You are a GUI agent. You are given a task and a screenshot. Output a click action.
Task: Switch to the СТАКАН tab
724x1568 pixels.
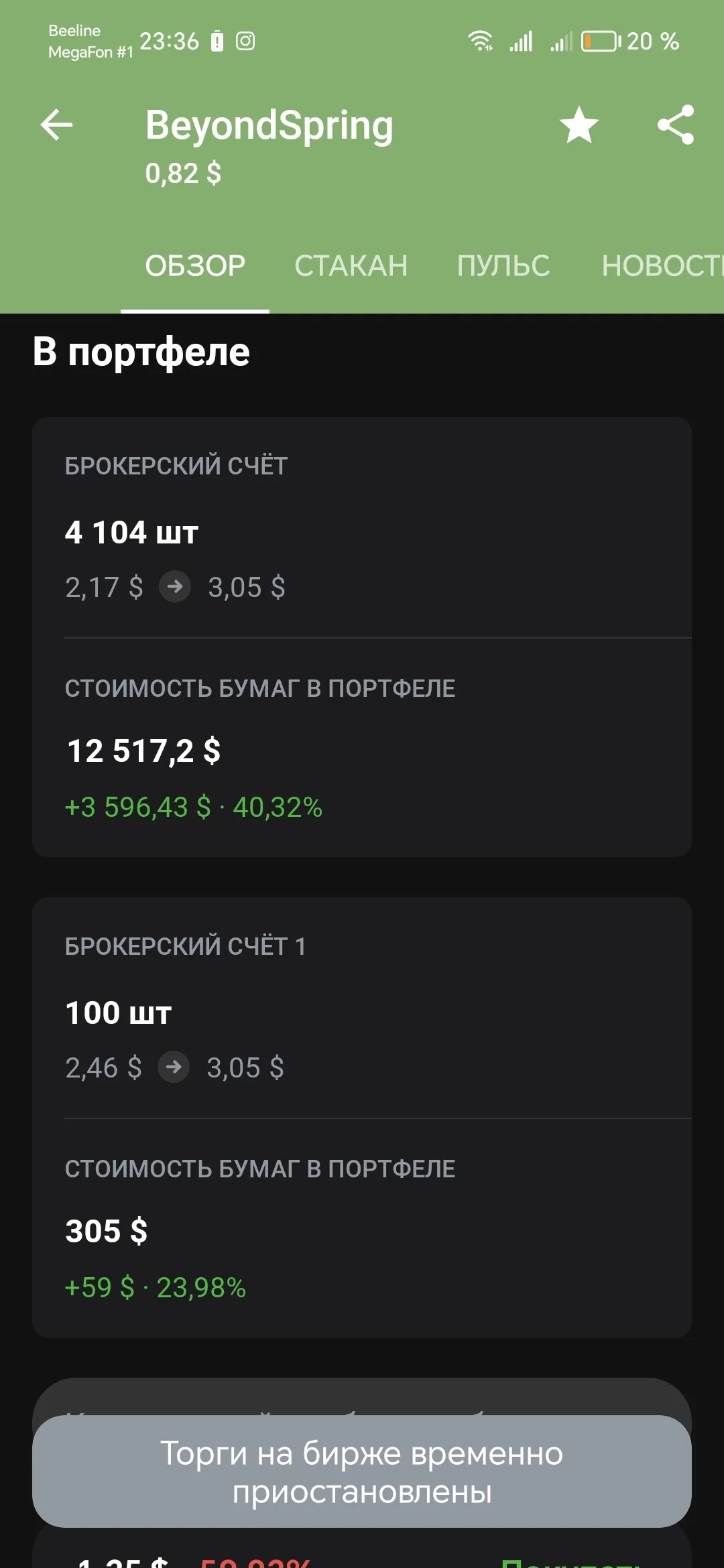351,266
